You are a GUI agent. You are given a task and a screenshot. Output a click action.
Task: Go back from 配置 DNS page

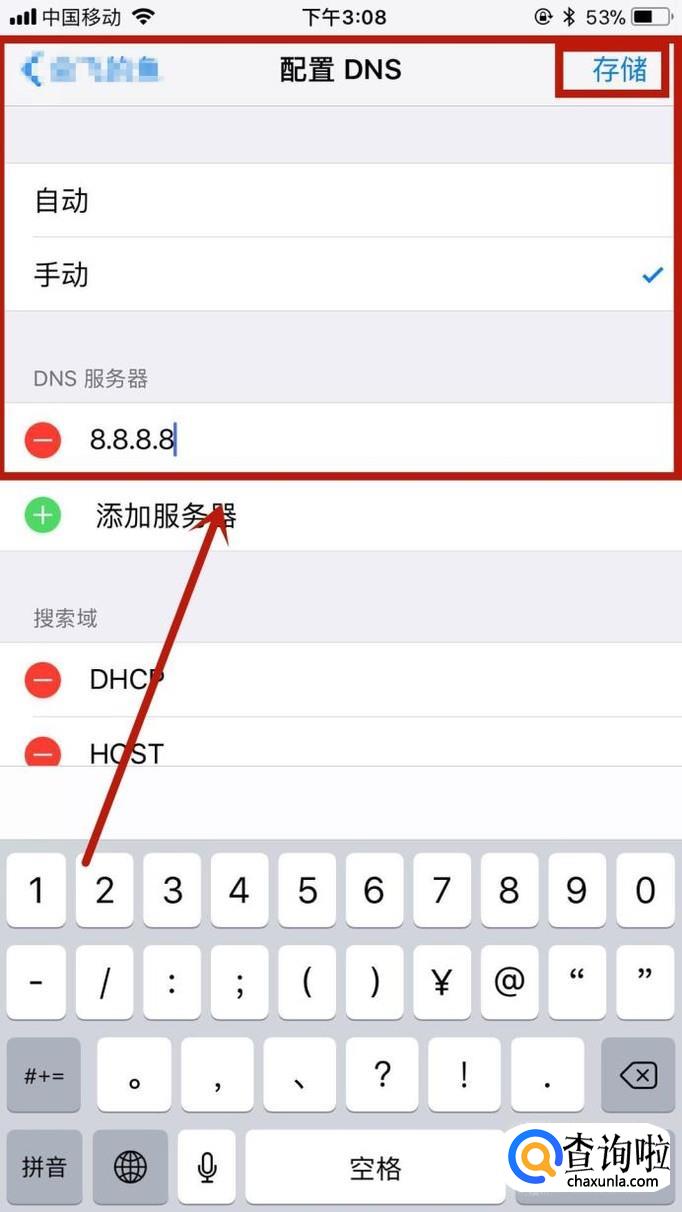click(x=92, y=69)
